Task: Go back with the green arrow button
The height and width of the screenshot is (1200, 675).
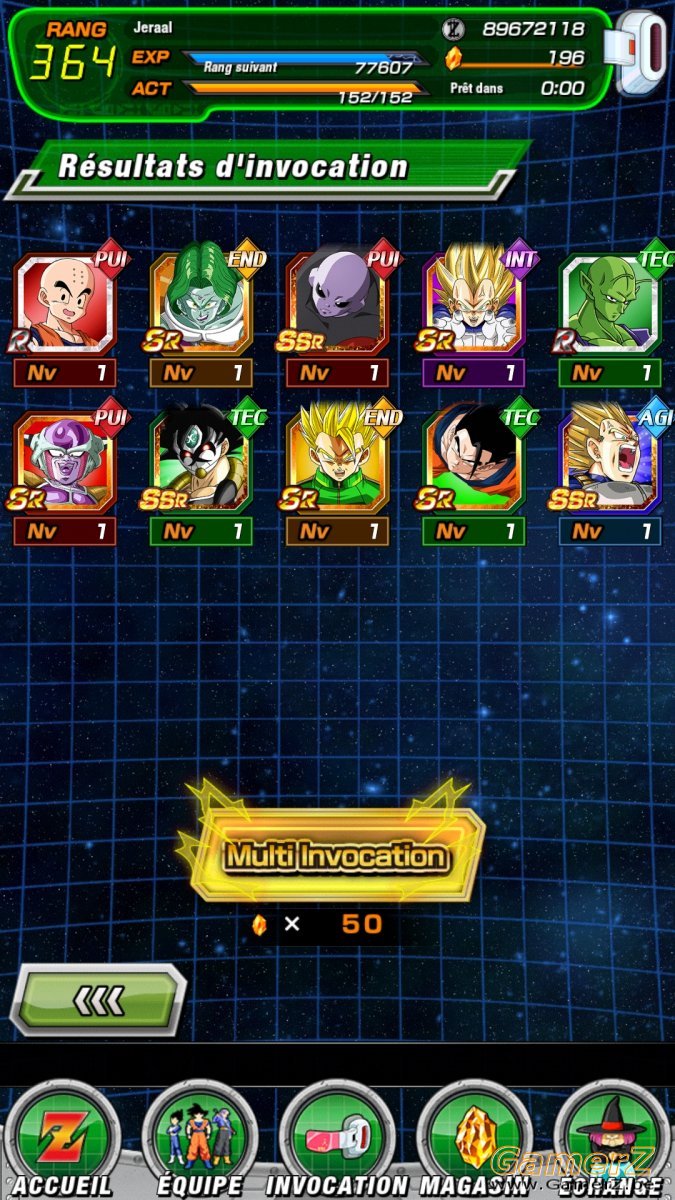Action: [x=99, y=999]
